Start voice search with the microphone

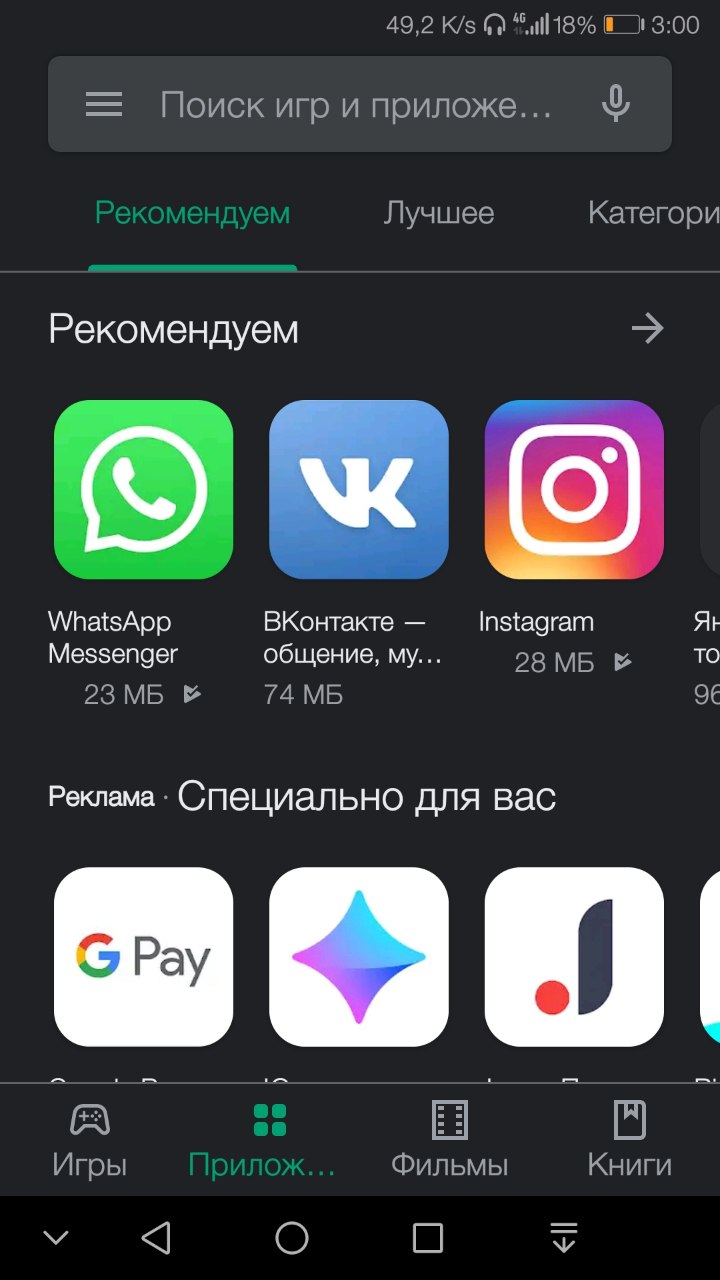tap(616, 104)
